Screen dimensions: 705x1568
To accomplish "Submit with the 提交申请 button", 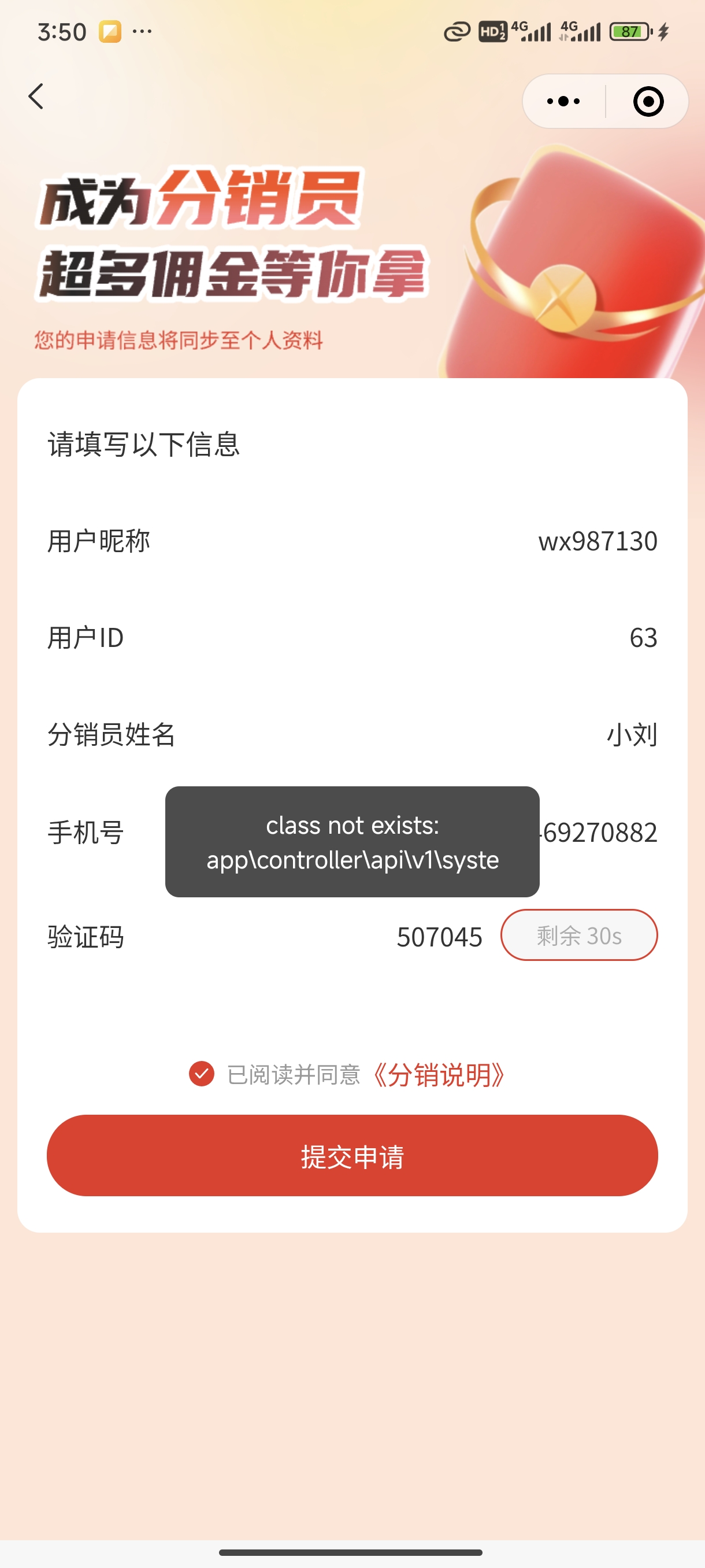I will click(x=352, y=1155).
